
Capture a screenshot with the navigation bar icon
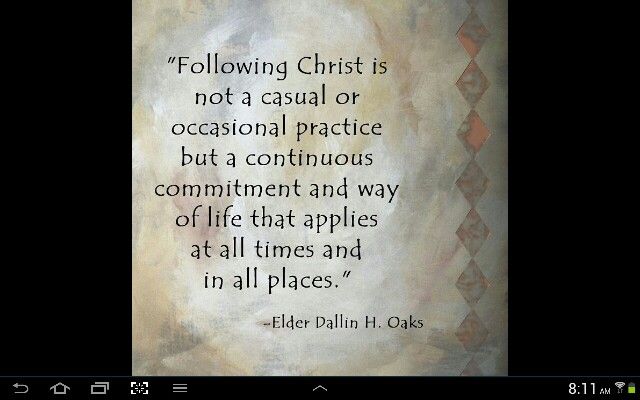coord(140,388)
